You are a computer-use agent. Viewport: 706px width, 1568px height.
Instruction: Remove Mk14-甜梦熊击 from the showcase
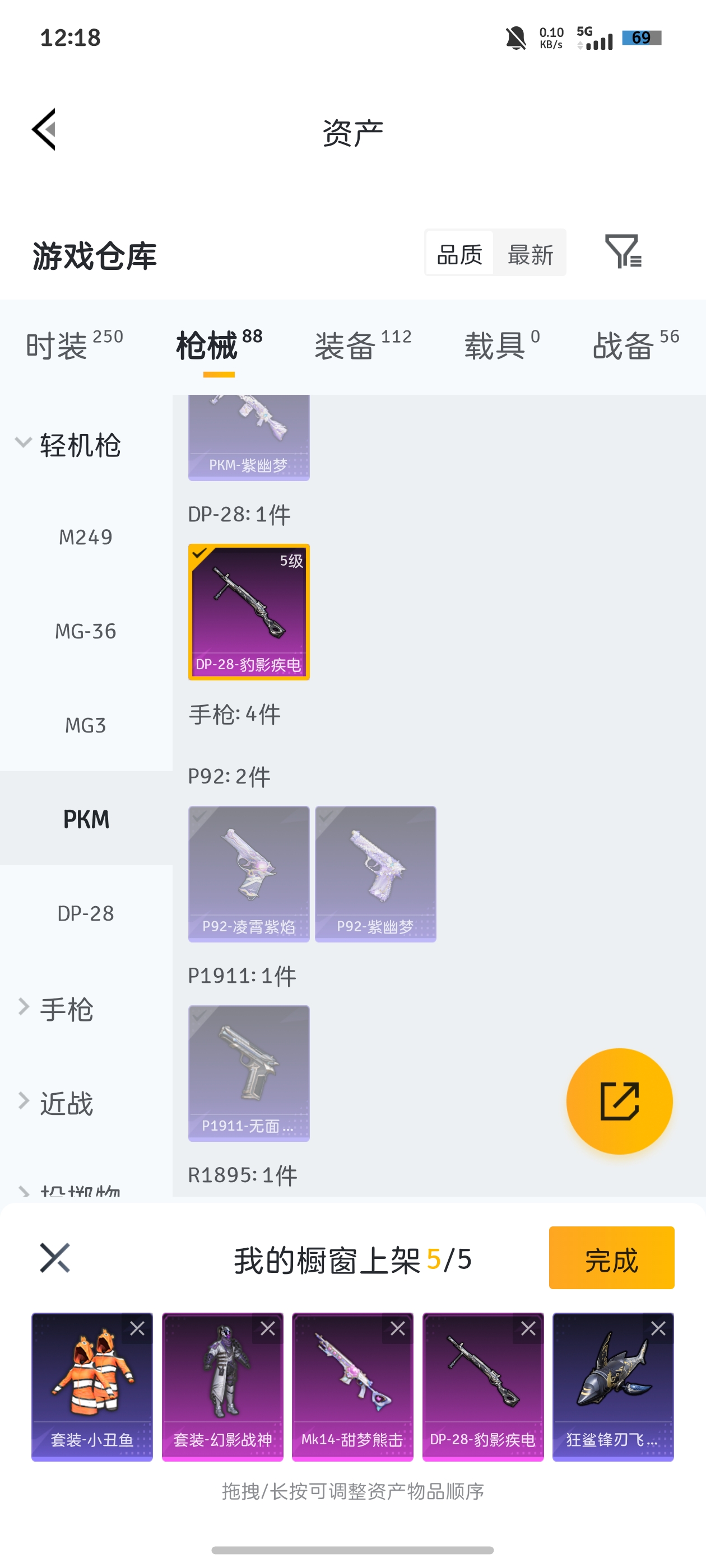point(398,1328)
